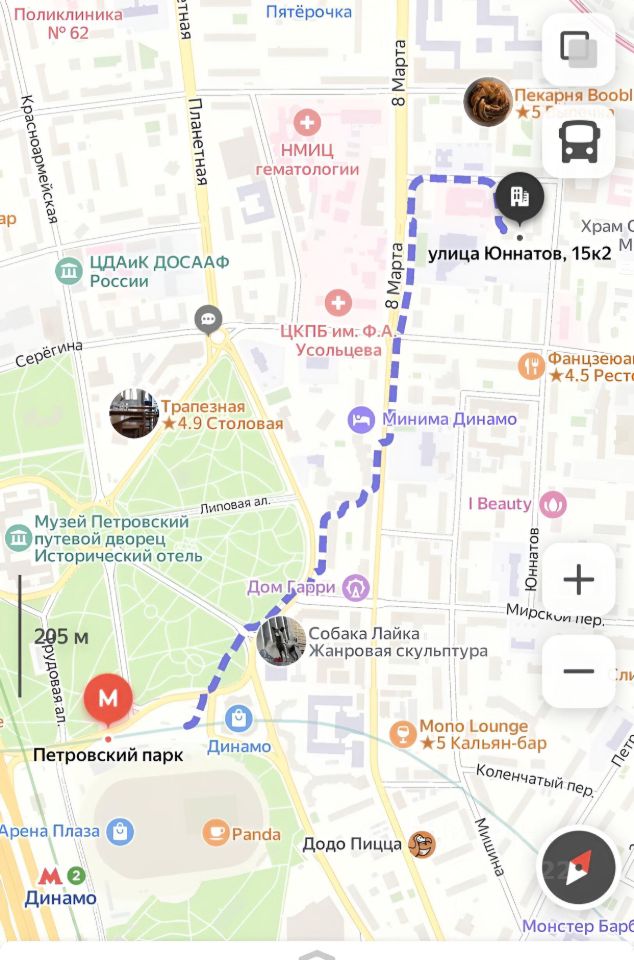Open НМИЦ гематологии hospital marker

click(x=307, y=124)
